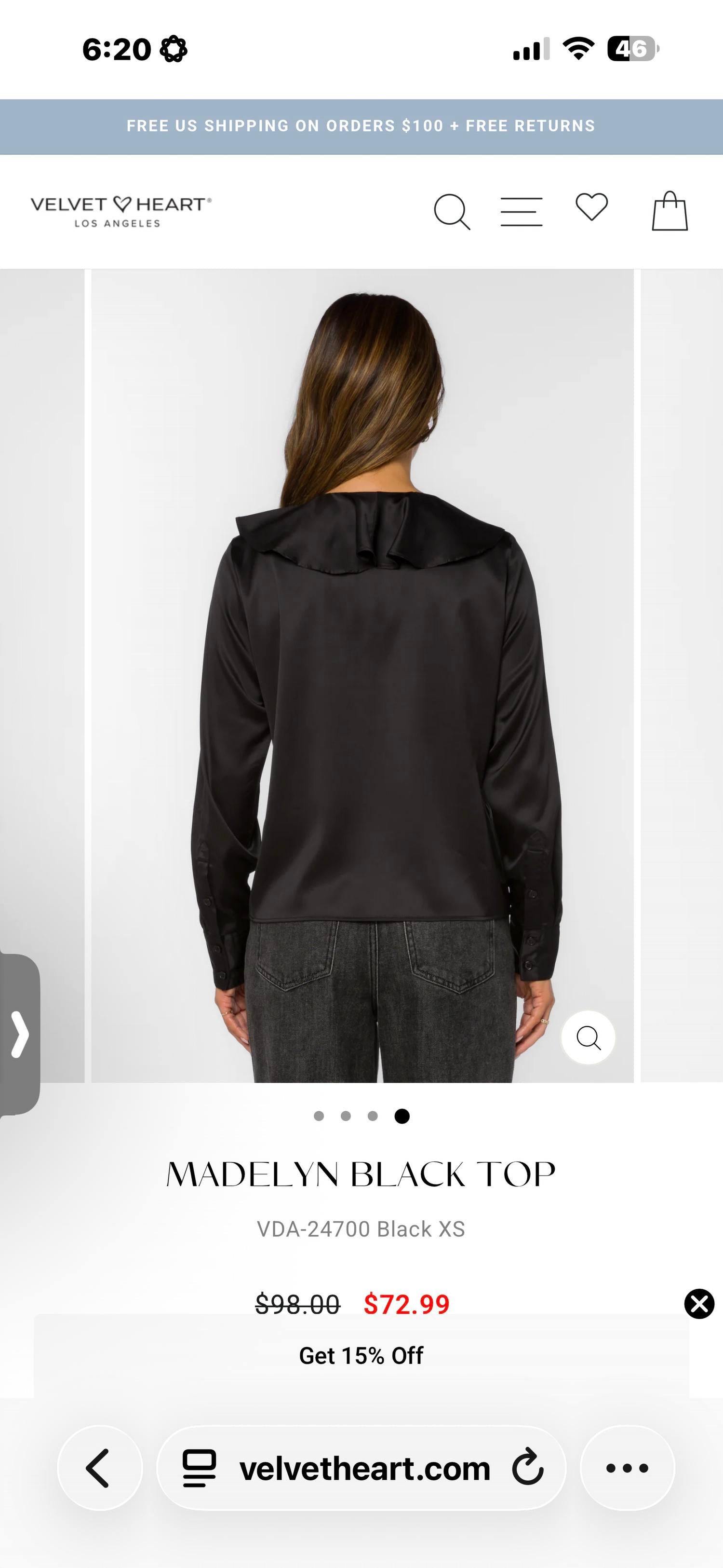Screen dimensions: 723x1568
Task: Tap the velvetheart.com address bar
Action: tap(365, 1468)
